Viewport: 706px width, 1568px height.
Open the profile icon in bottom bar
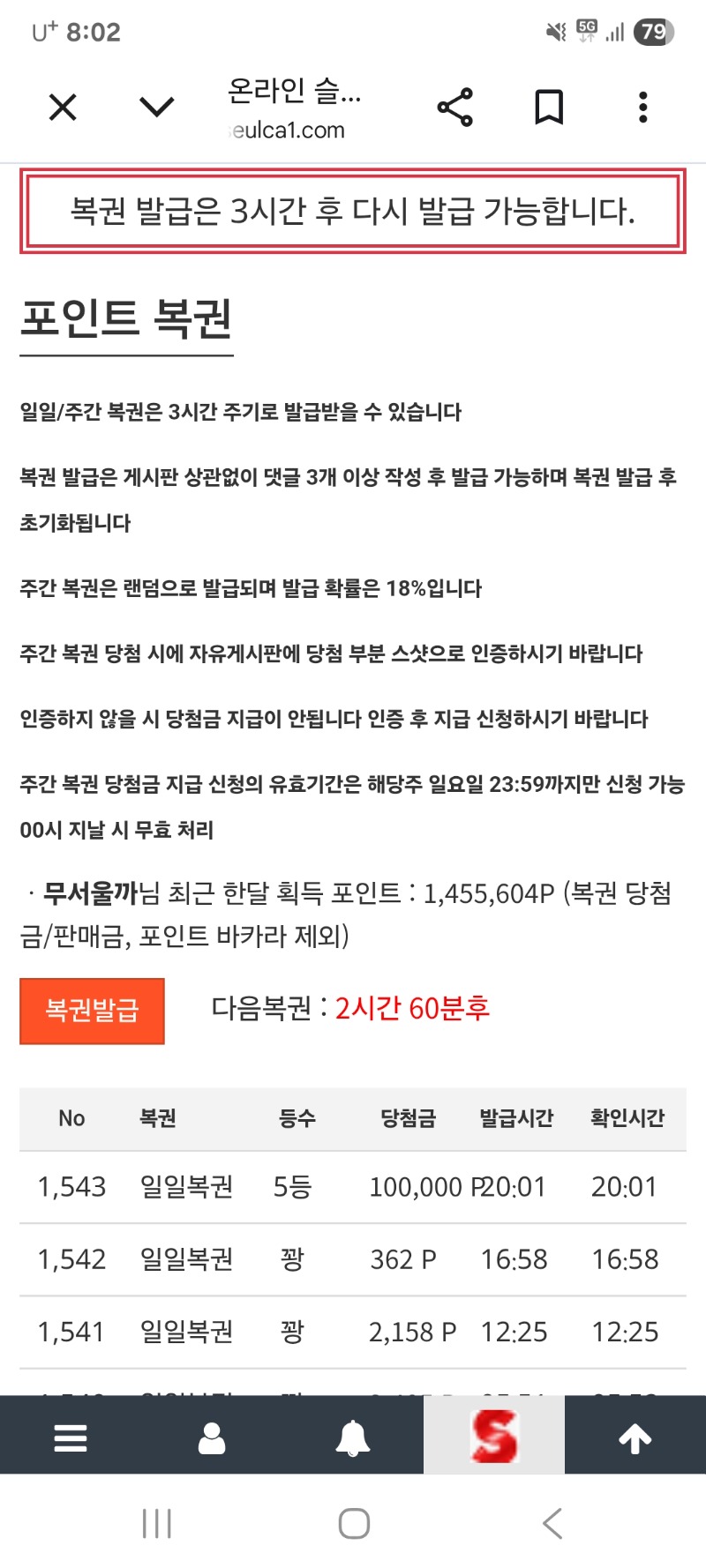(212, 1437)
